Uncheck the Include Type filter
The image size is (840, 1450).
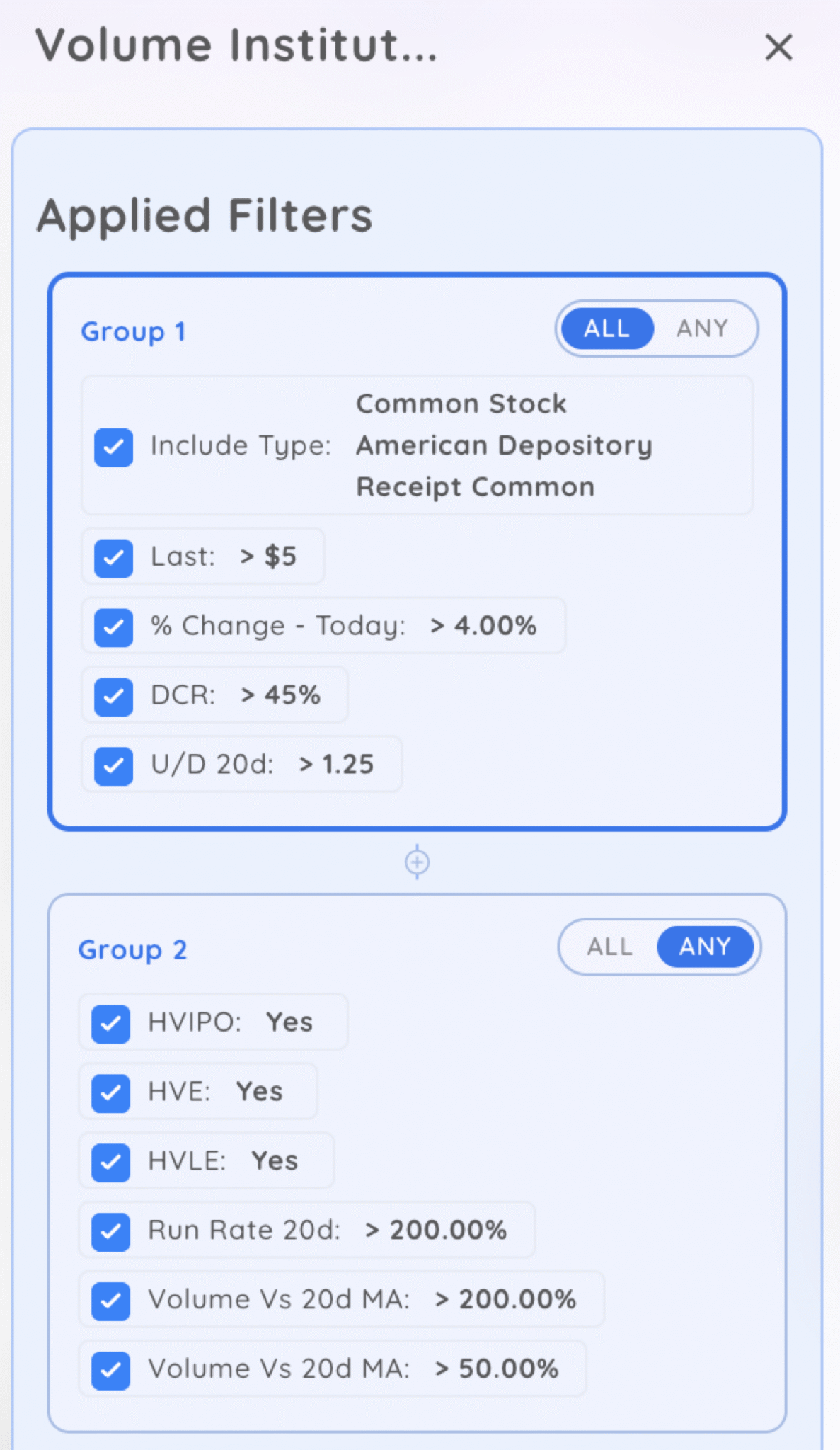[113, 446]
